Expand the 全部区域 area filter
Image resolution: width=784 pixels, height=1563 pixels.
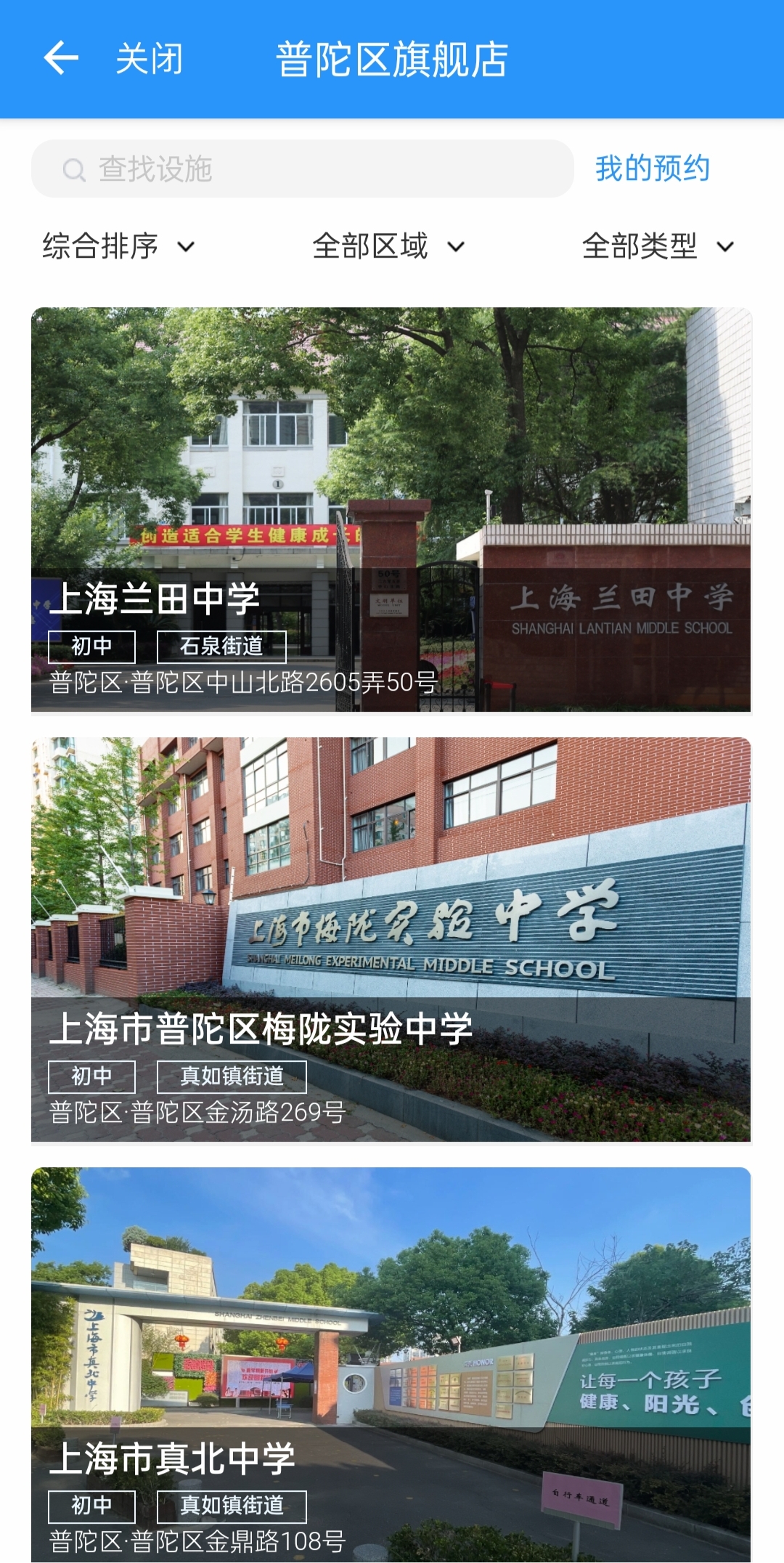[x=388, y=246]
